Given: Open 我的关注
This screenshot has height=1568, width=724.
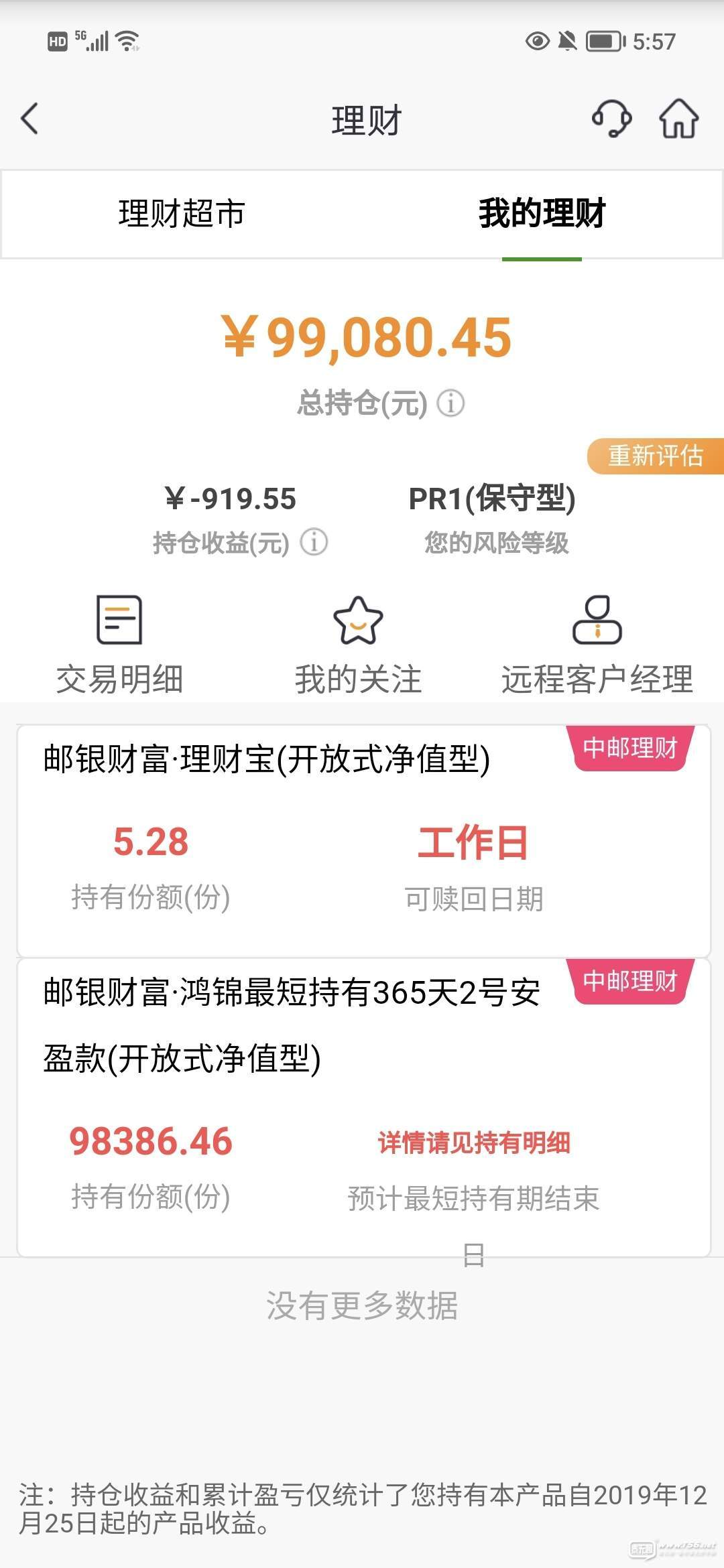Looking at the screenshot, I should point(359,645).
